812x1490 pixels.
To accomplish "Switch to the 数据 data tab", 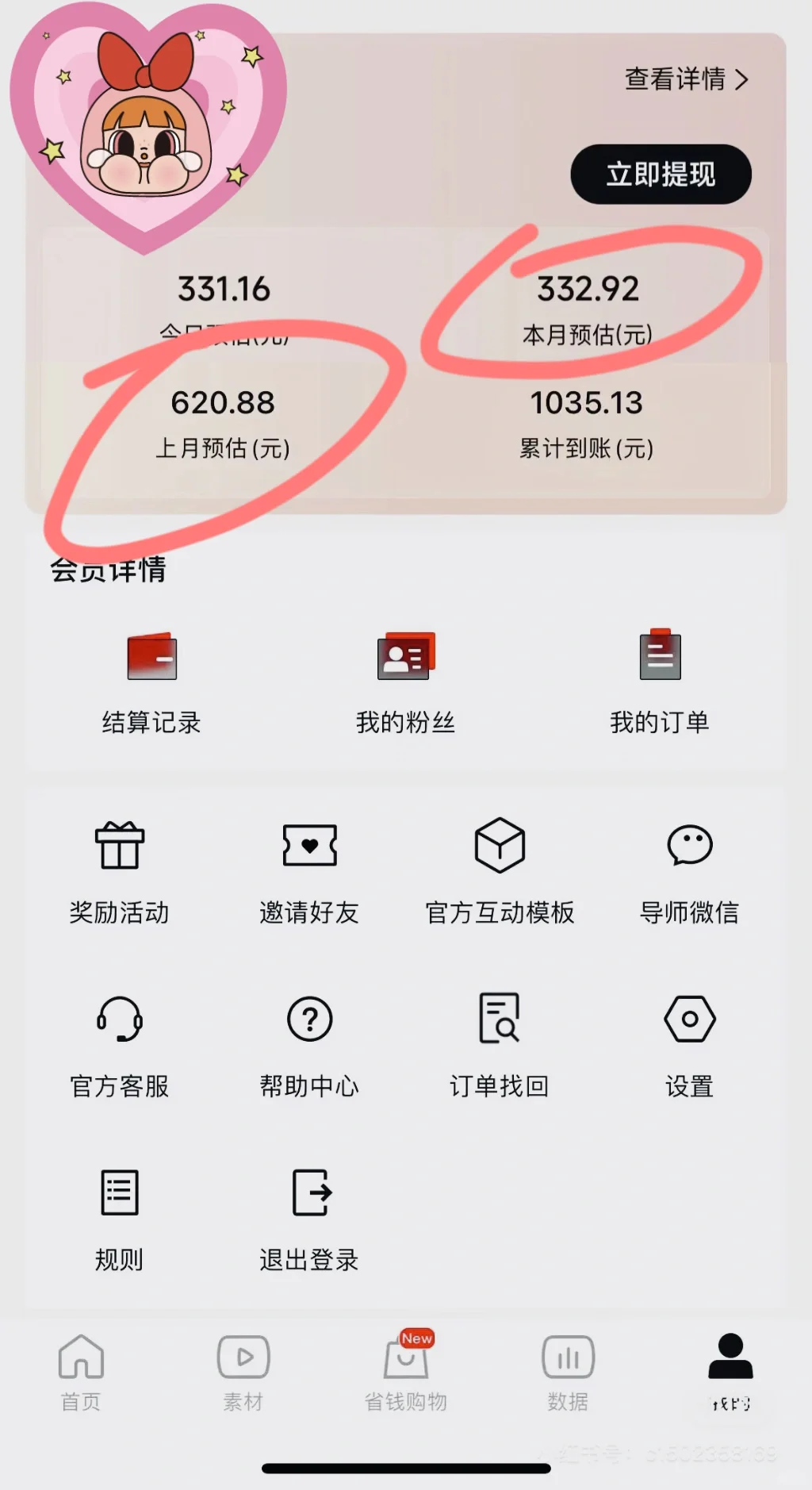I will [x=568, y=1373].
